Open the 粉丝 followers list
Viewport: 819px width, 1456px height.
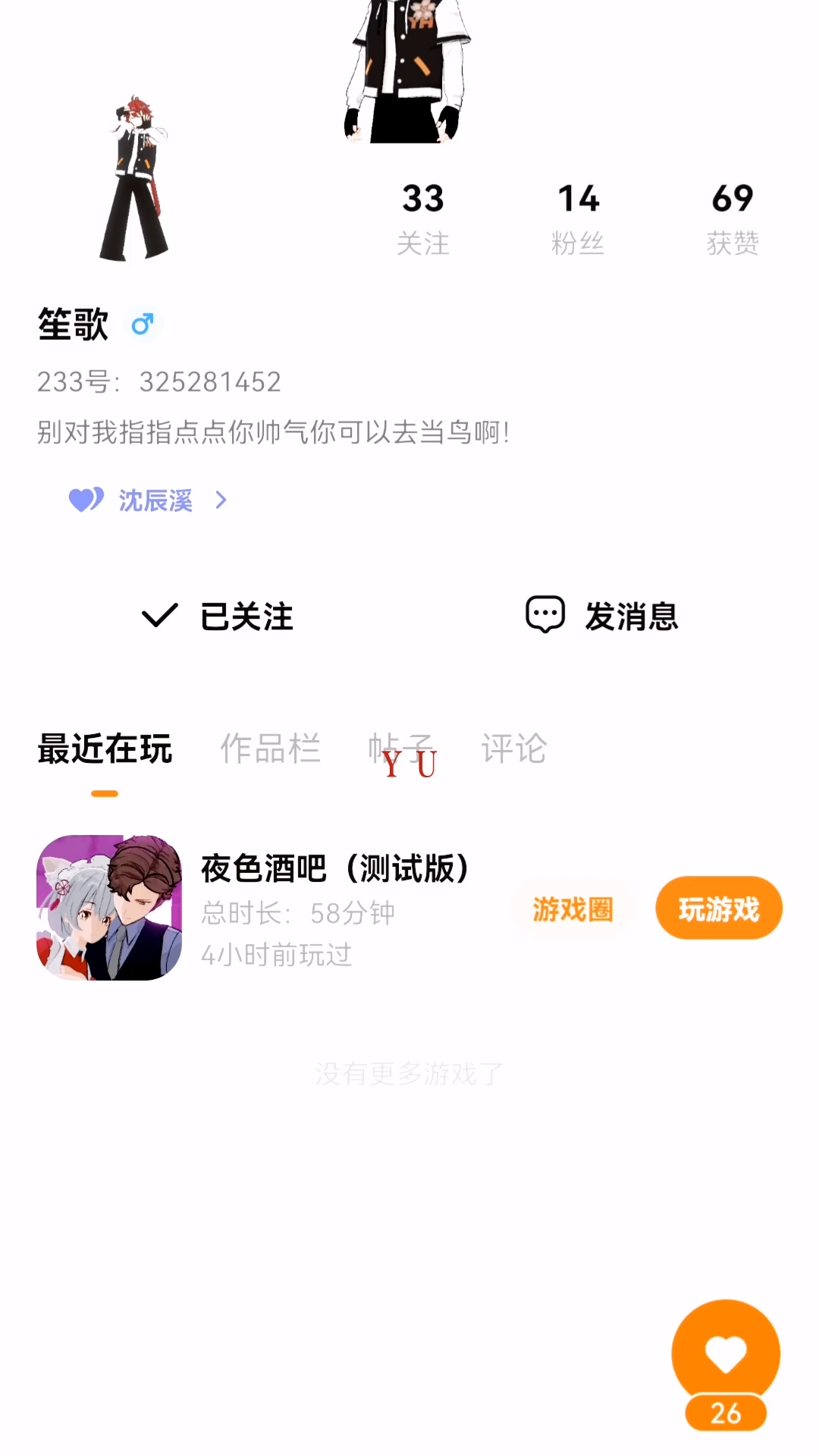point(578,218)
